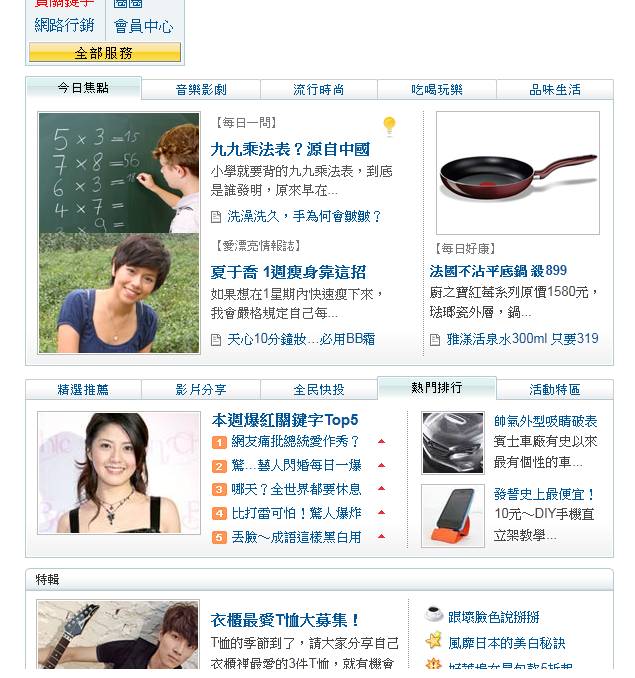Go to 網路行銷 service link

pos(65,25)
